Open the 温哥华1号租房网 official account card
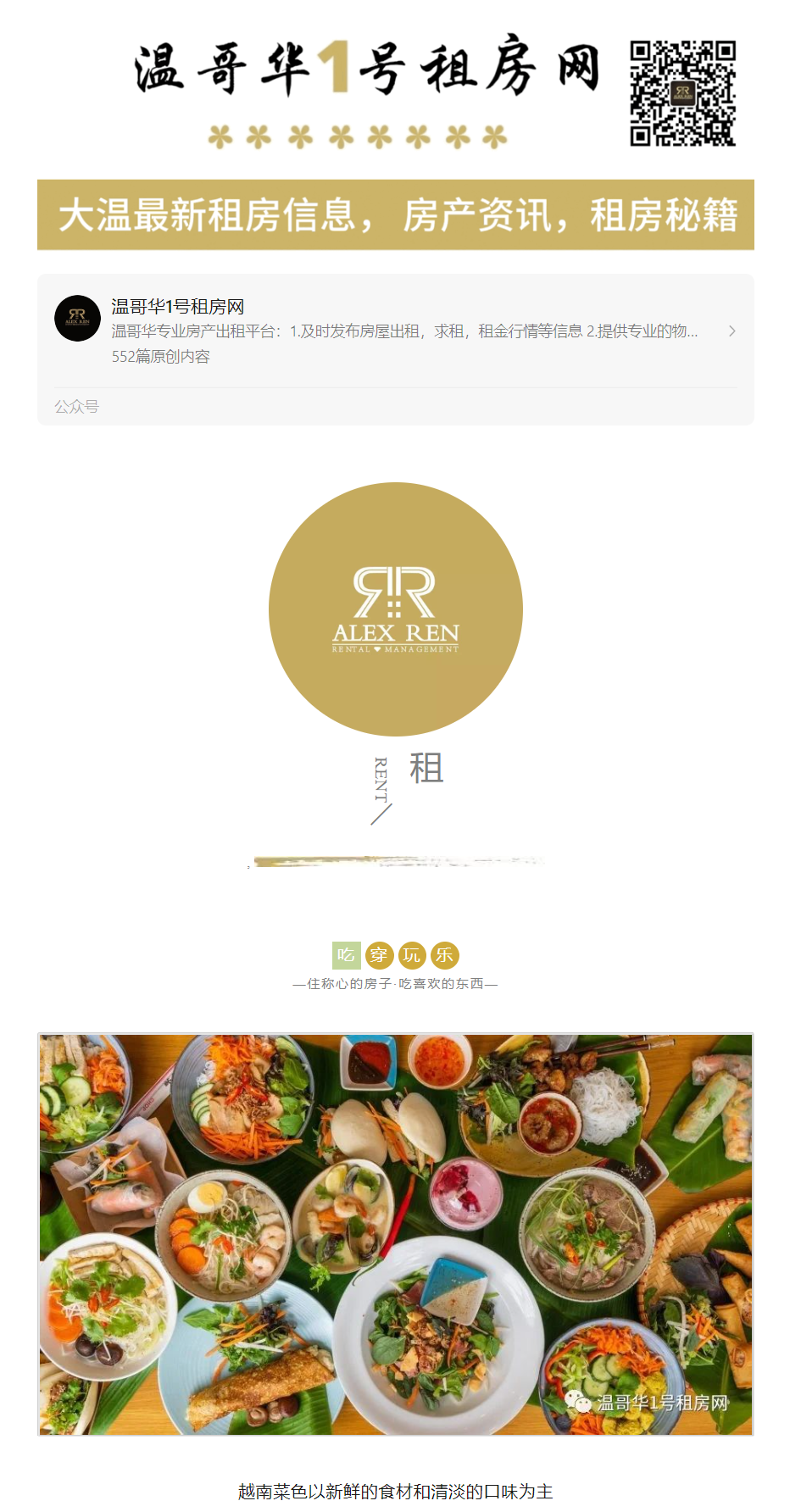The width and height of the screenshot is (790, 1512). [x=395, y=331]
